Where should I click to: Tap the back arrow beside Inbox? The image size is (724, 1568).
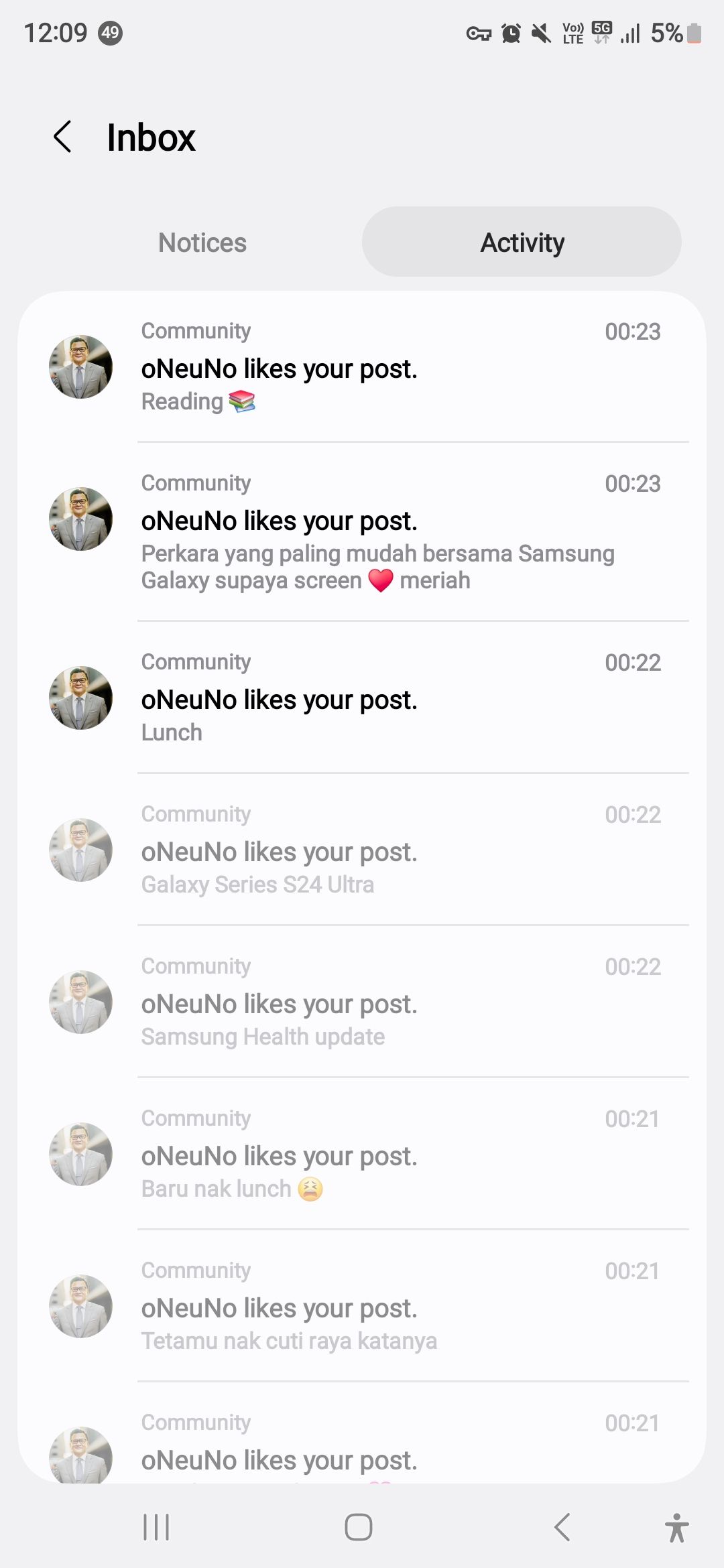tap(64, 137)
